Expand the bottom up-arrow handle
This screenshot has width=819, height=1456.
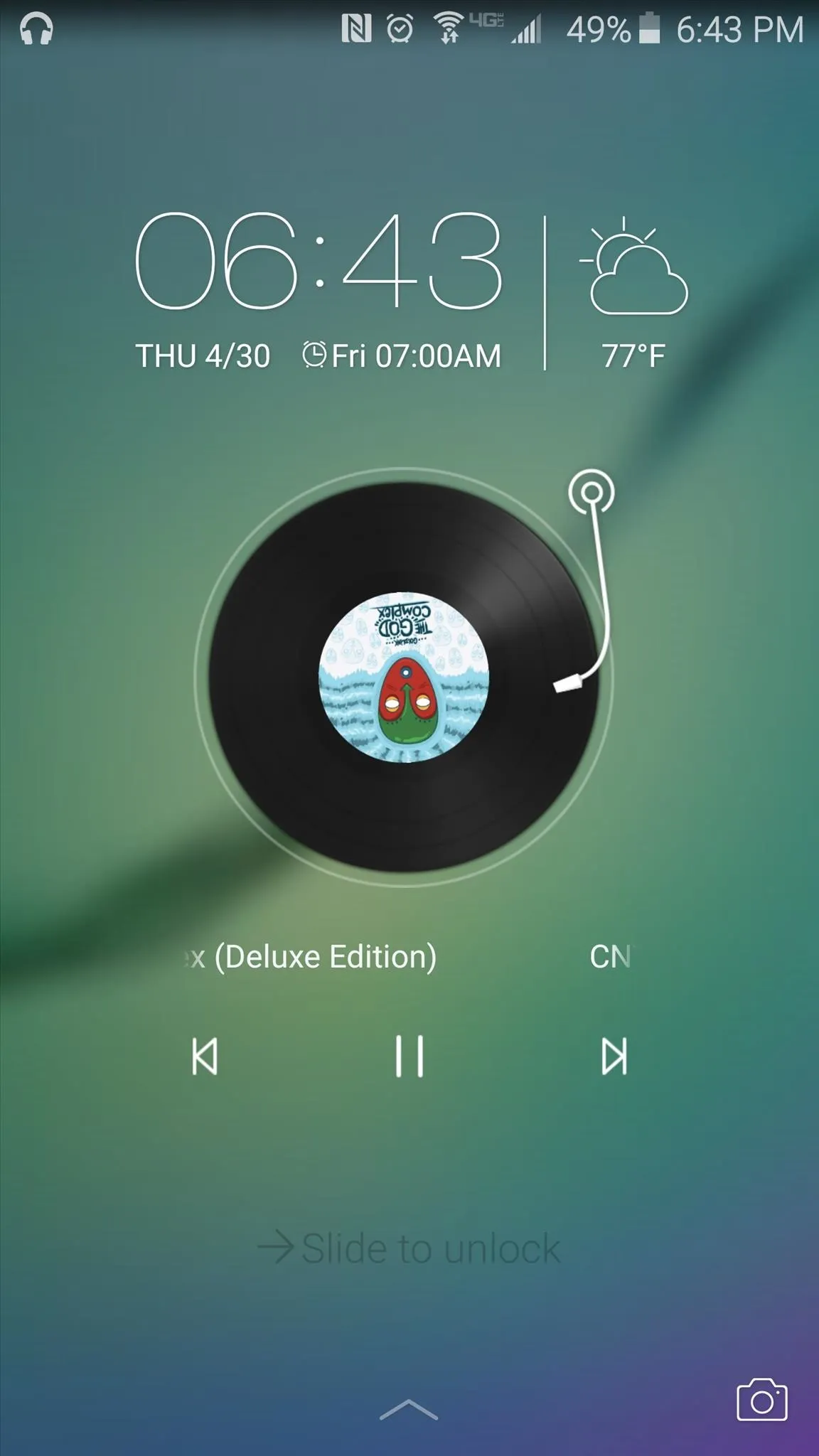click(x=409, y=1409)
